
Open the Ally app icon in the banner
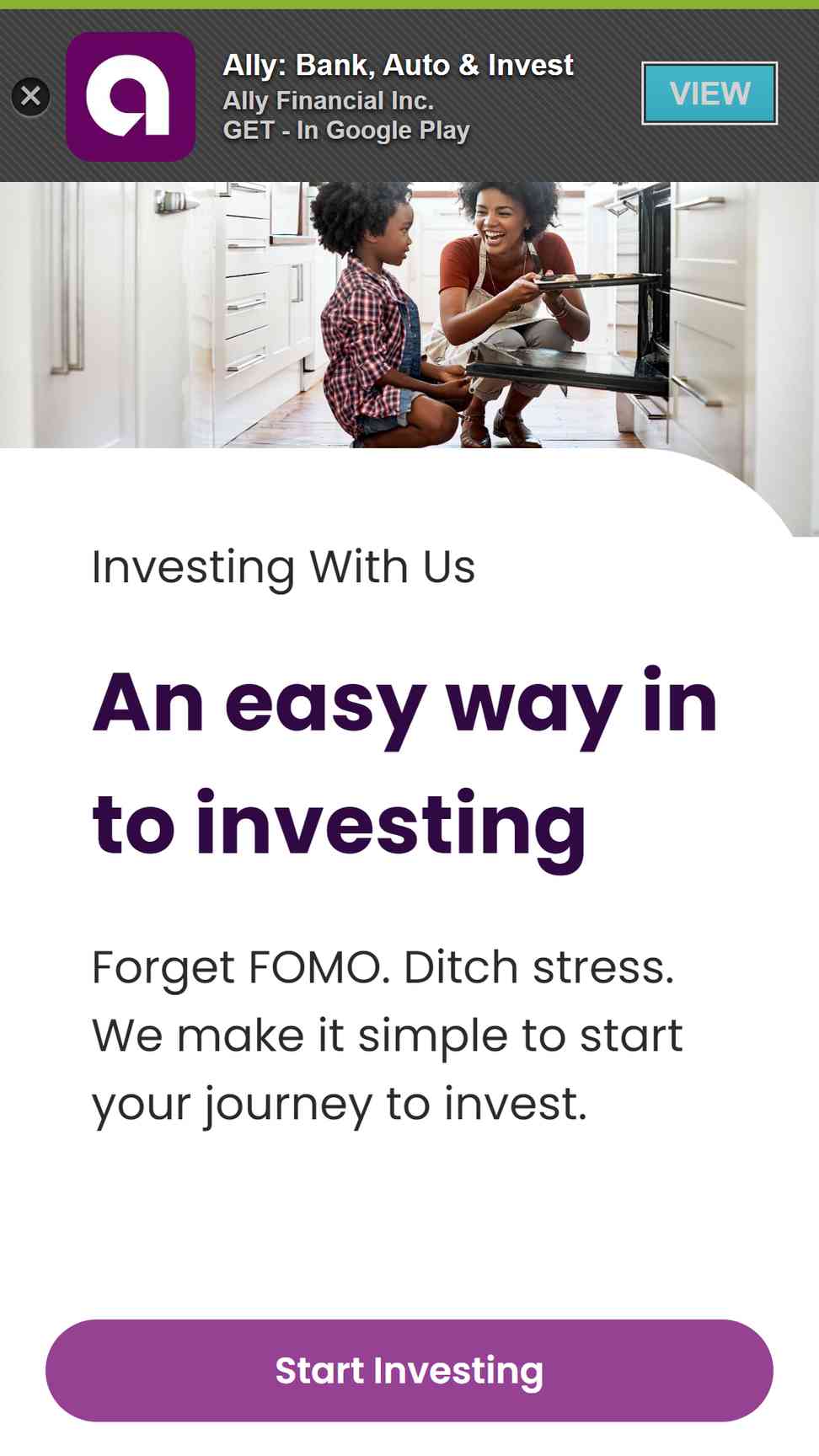tap(131, 96)
